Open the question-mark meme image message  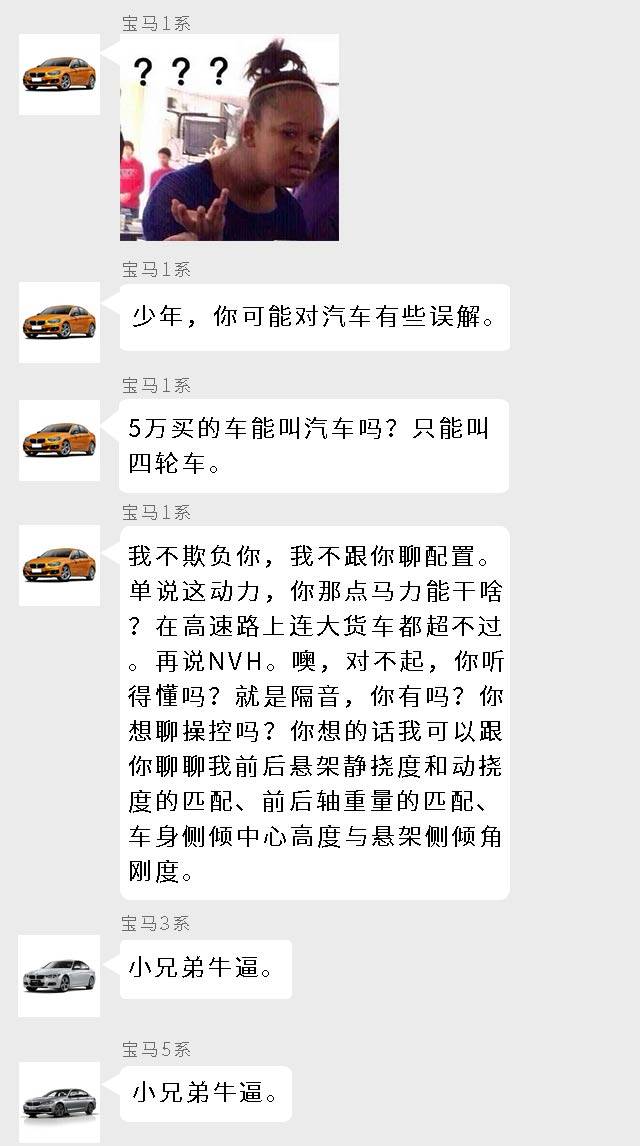coord(229,138)
